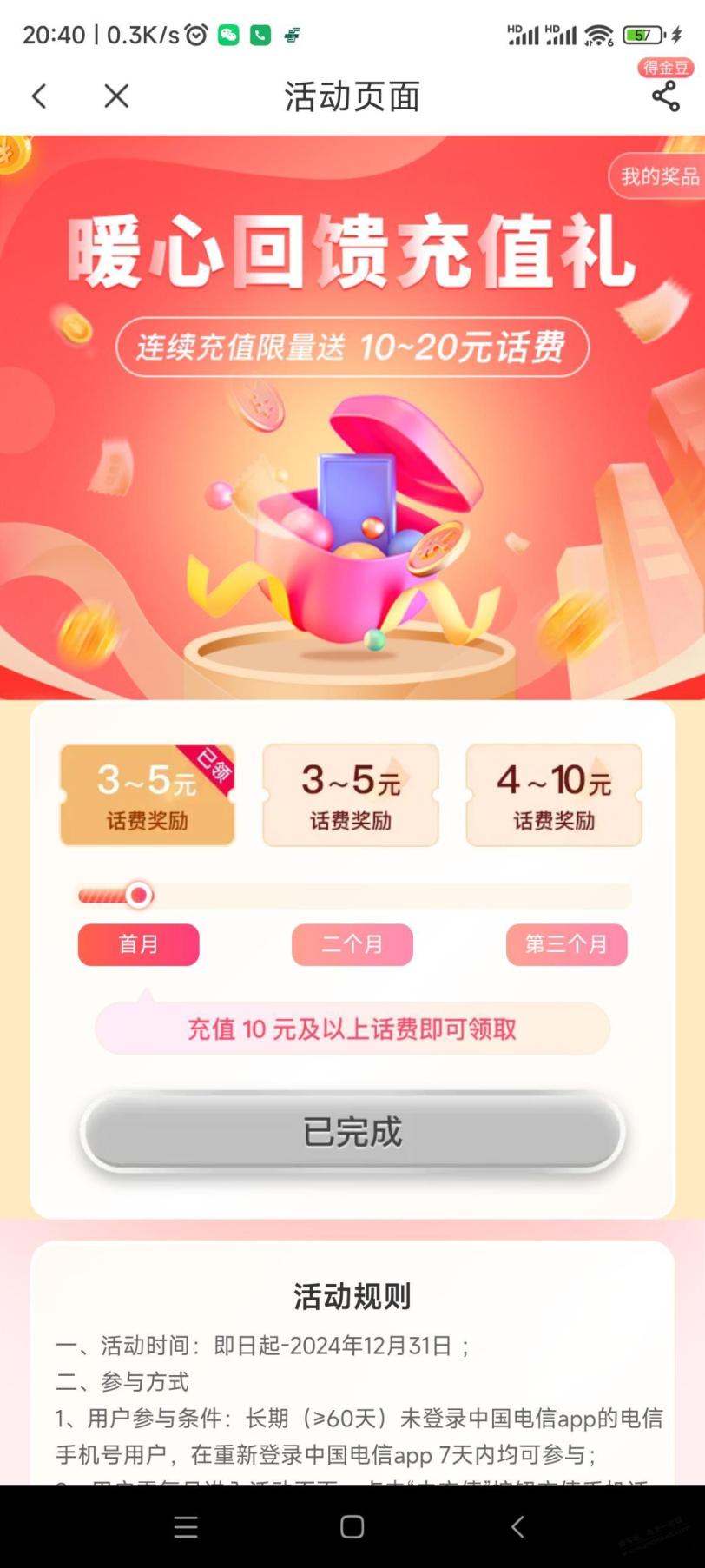Switch to the 第三个月 stage
The width and height of the screenshot is (705, 1568).
point(566,944)
